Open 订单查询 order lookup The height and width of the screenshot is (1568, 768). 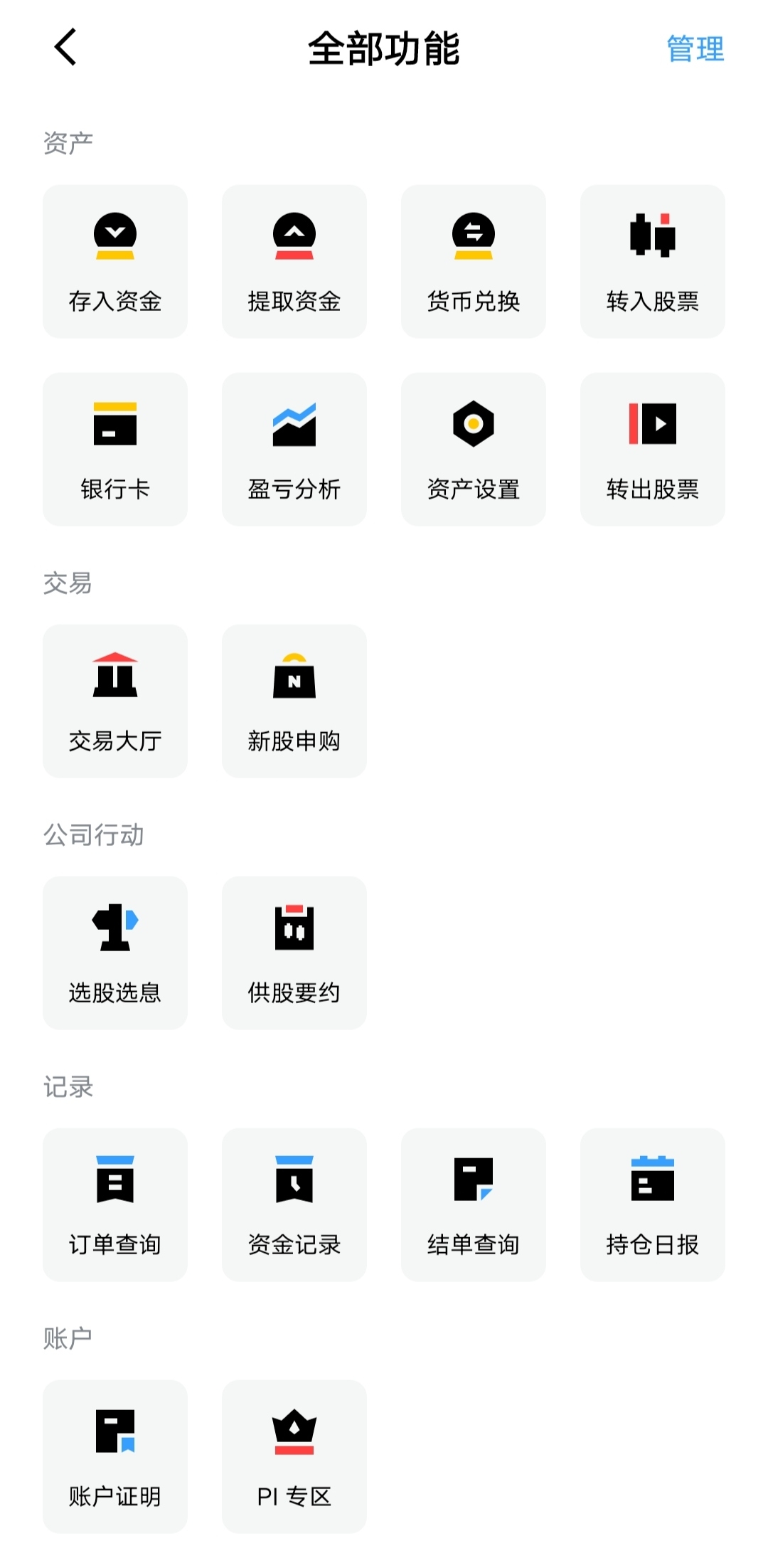115,1205
